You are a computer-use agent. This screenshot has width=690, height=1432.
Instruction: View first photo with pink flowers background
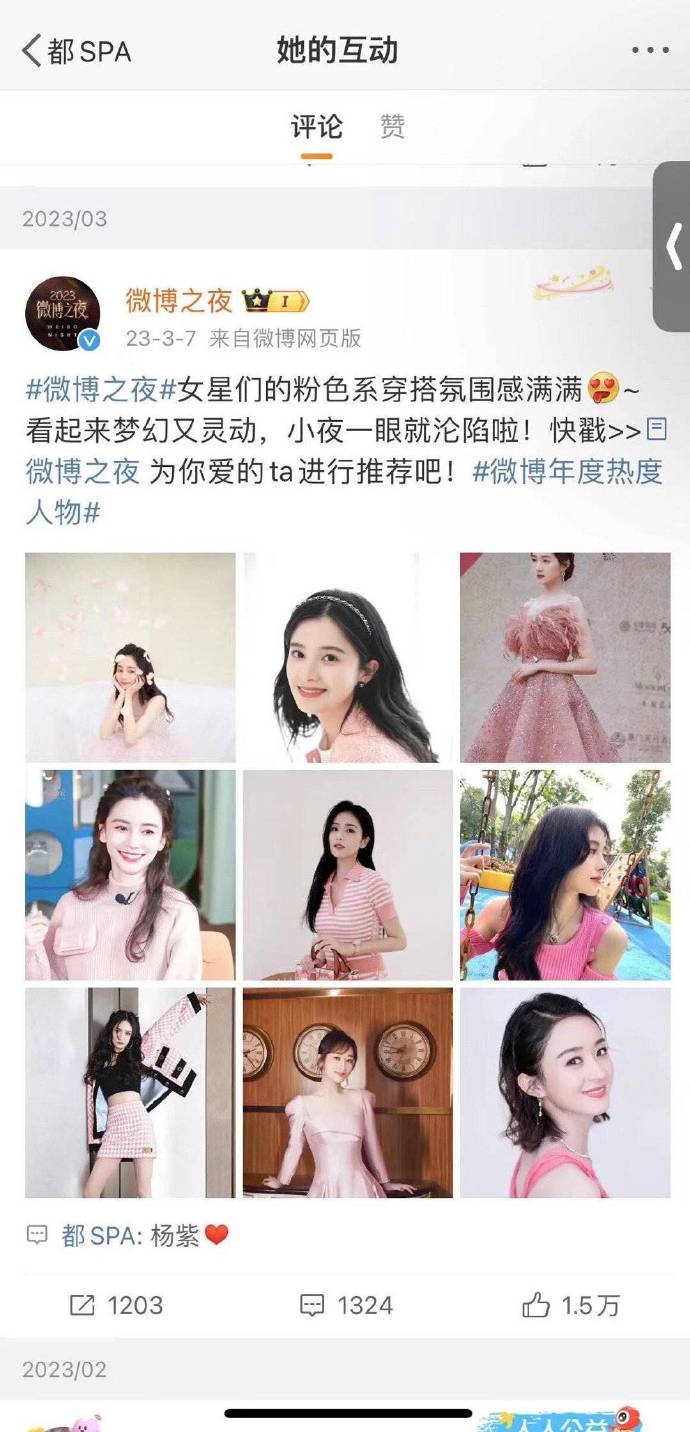pyautogui.click(x=130, y=657)
